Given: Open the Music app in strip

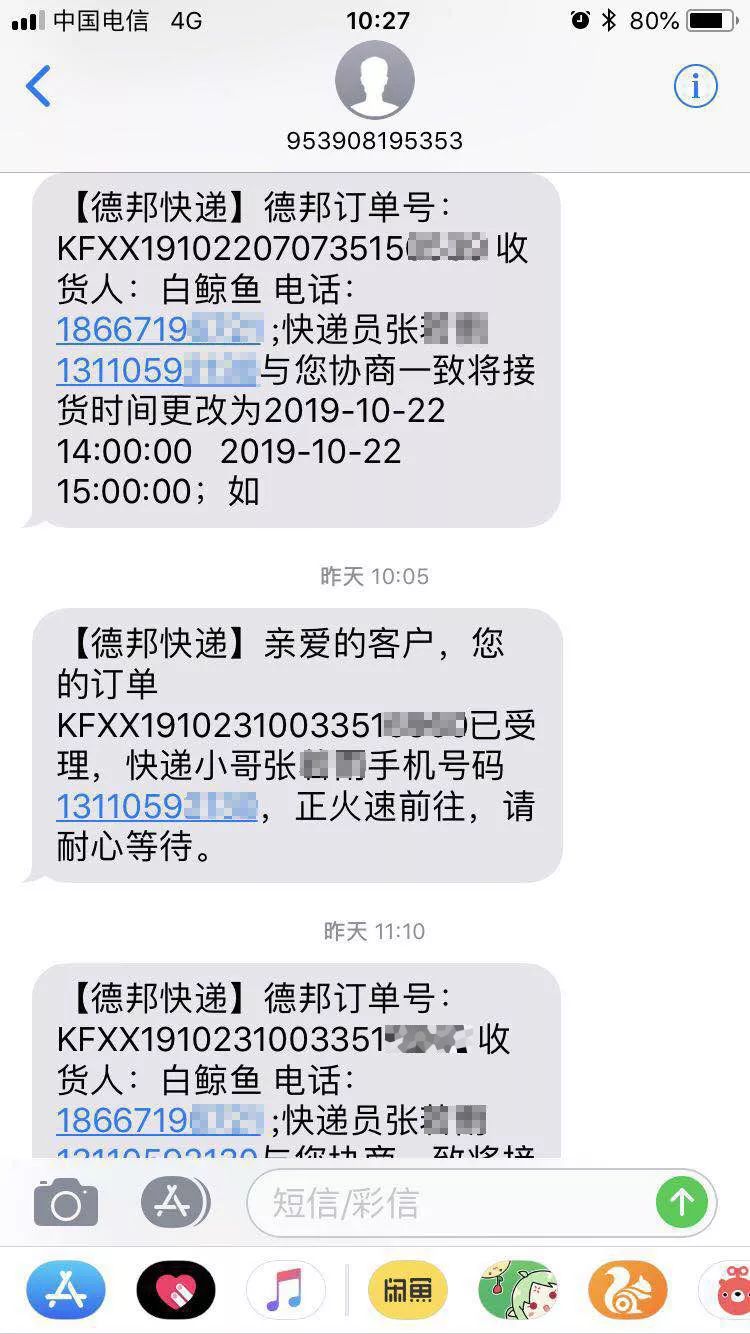Looking at the screenshot, I should click(x=286, y=1290).
